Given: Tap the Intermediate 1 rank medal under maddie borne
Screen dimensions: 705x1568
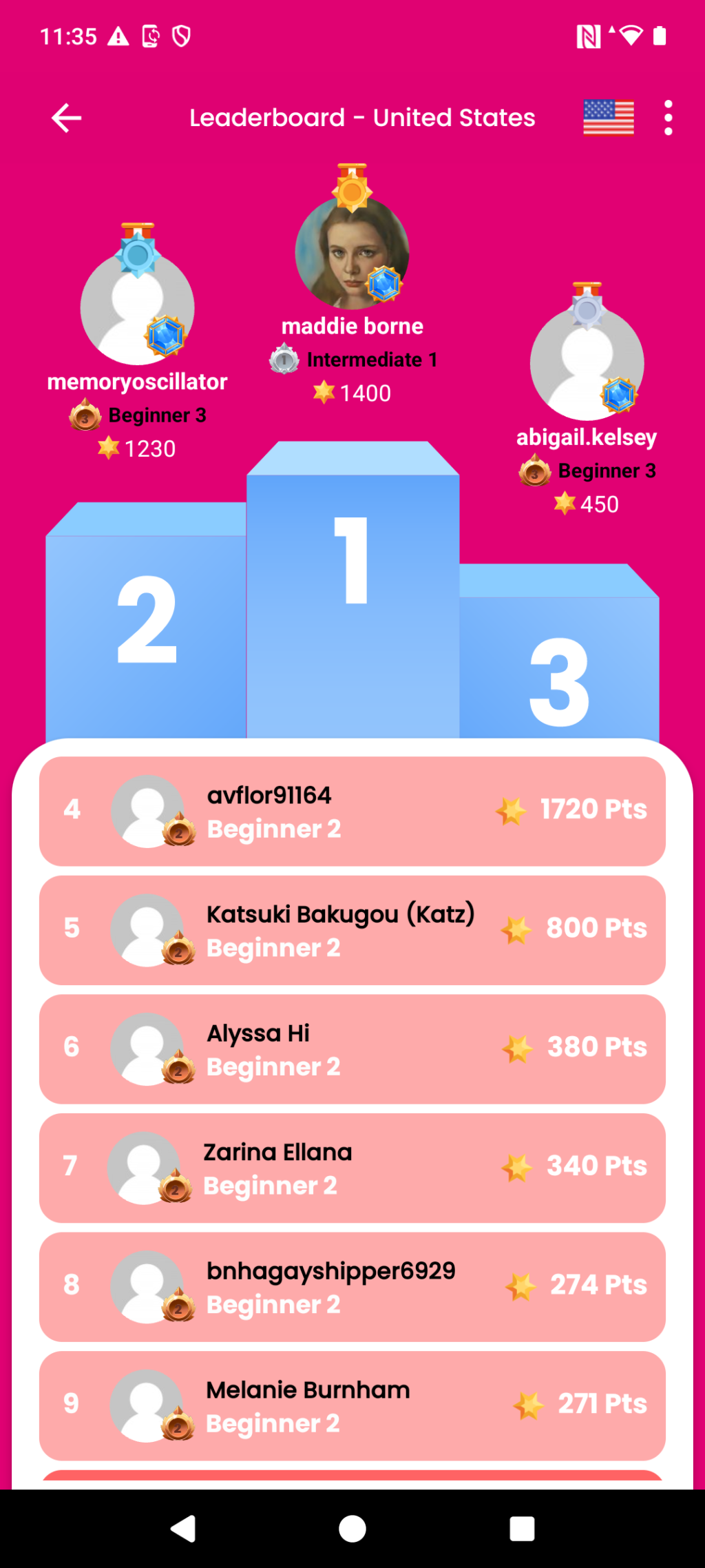Looking at the screenshot, I should [x=285, y=359].
